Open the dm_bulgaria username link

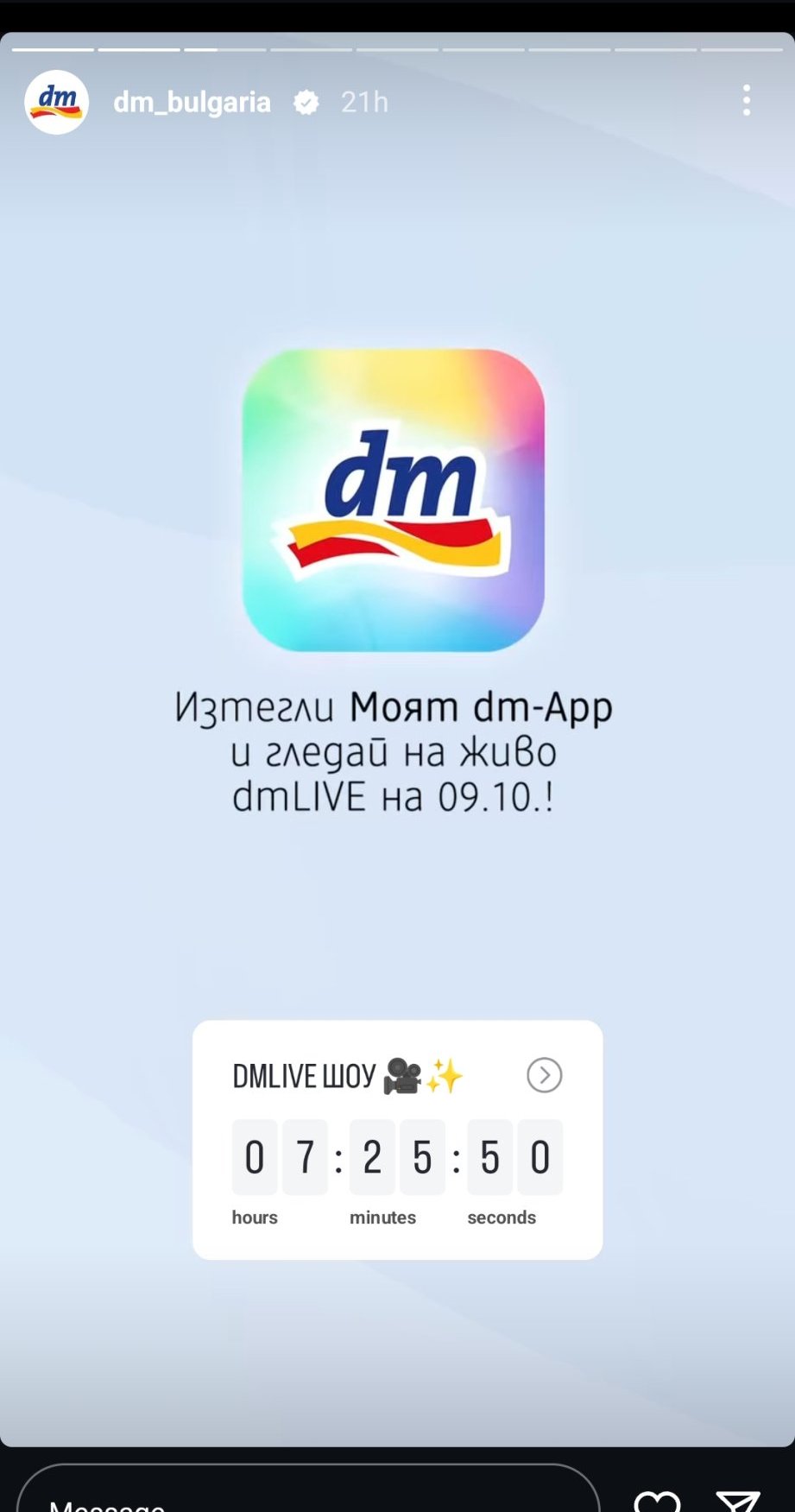point(192,102)
